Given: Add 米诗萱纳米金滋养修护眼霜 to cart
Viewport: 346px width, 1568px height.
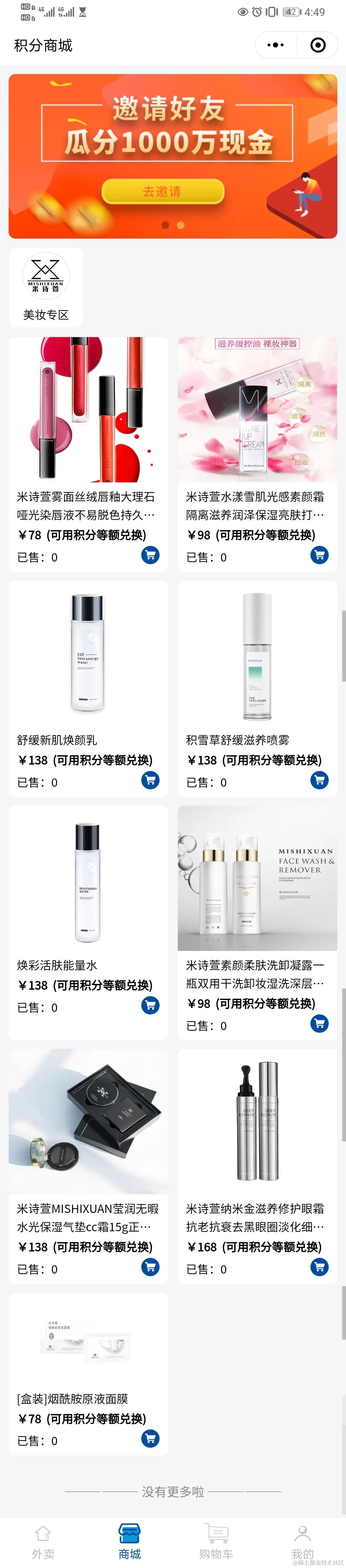Looking at the screenshot, I should coord(319,1267).
